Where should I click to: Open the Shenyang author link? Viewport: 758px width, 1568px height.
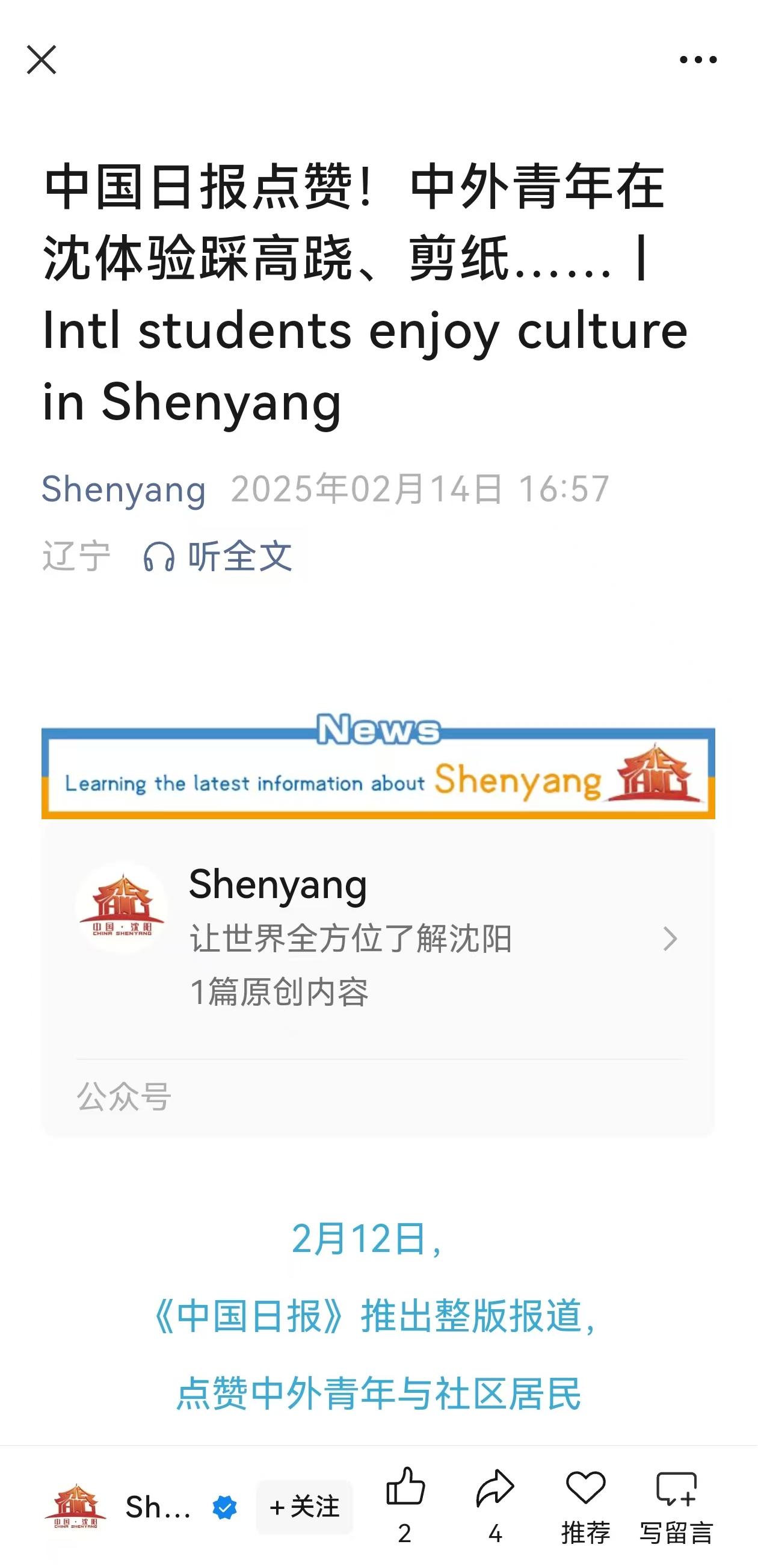(x=123, y=489)
